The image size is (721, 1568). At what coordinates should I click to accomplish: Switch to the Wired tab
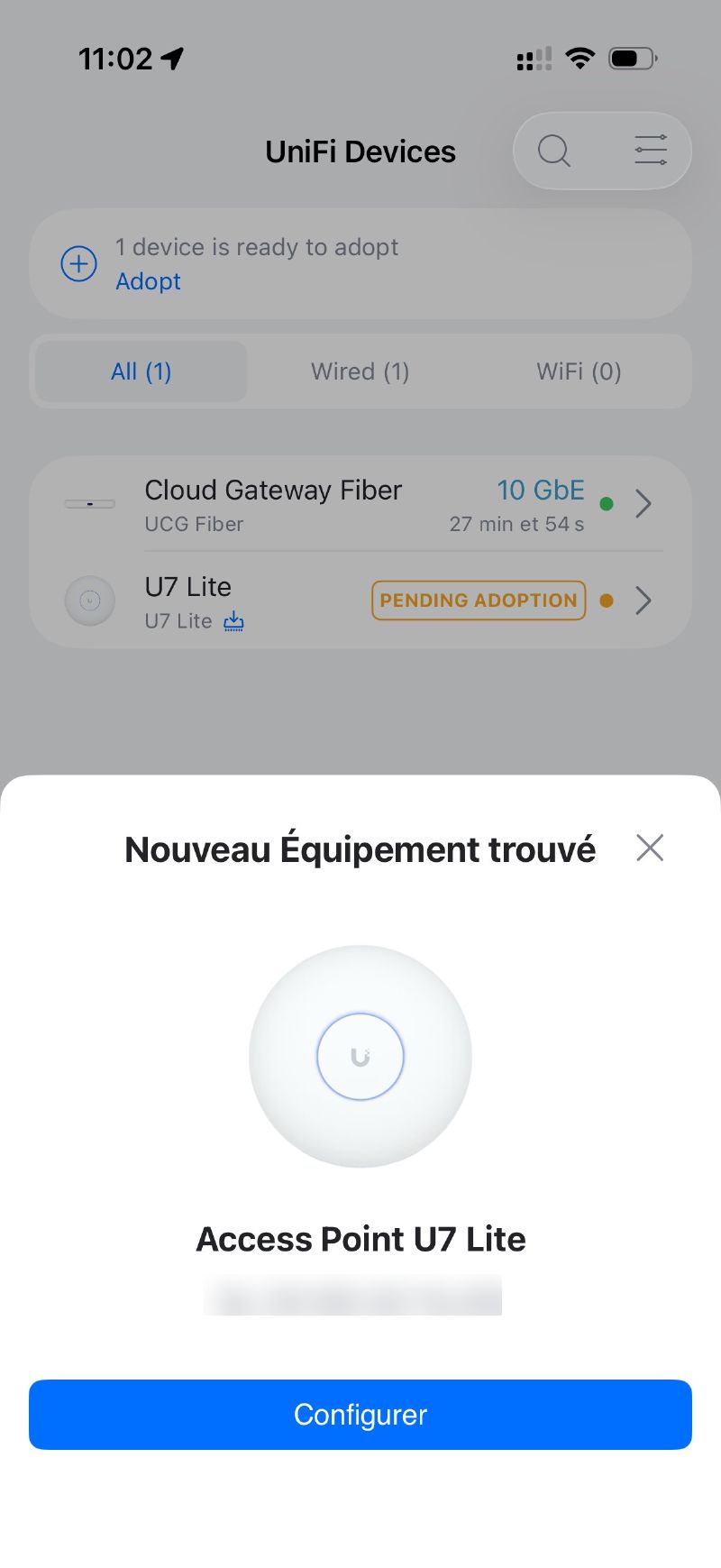[x=360, y=371]
